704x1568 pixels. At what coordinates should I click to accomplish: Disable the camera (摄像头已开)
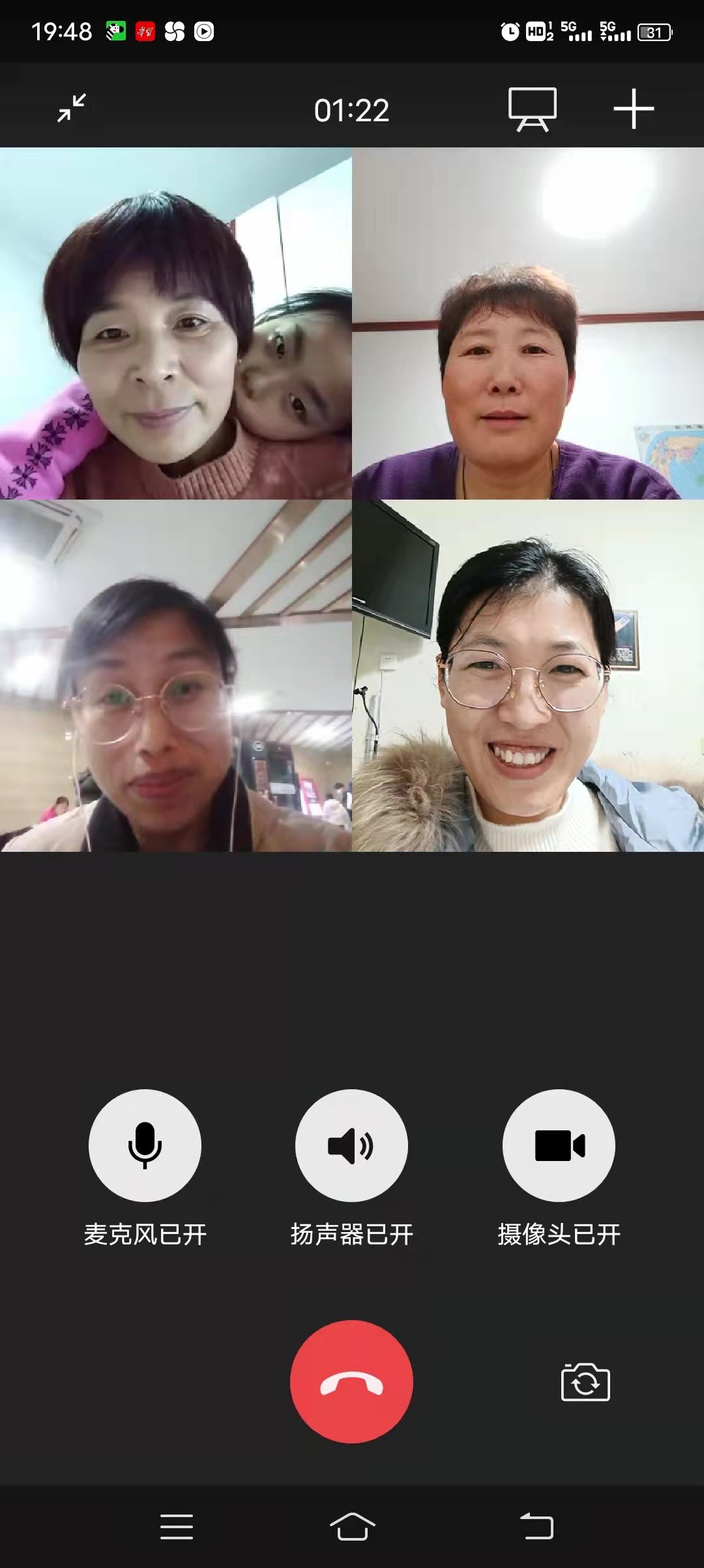pyautogui.click(x=559, y=1145)
